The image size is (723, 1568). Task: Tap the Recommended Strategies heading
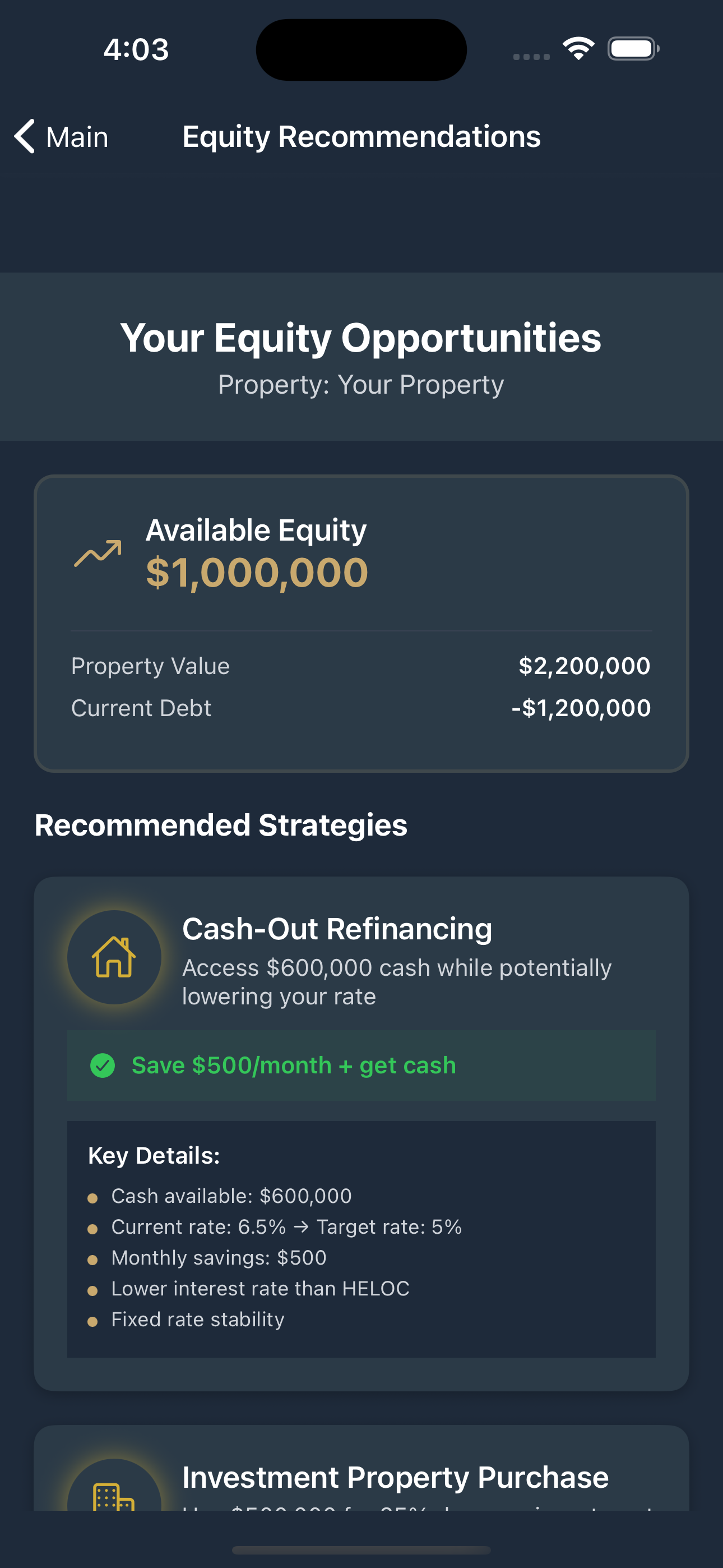point(221,825)
